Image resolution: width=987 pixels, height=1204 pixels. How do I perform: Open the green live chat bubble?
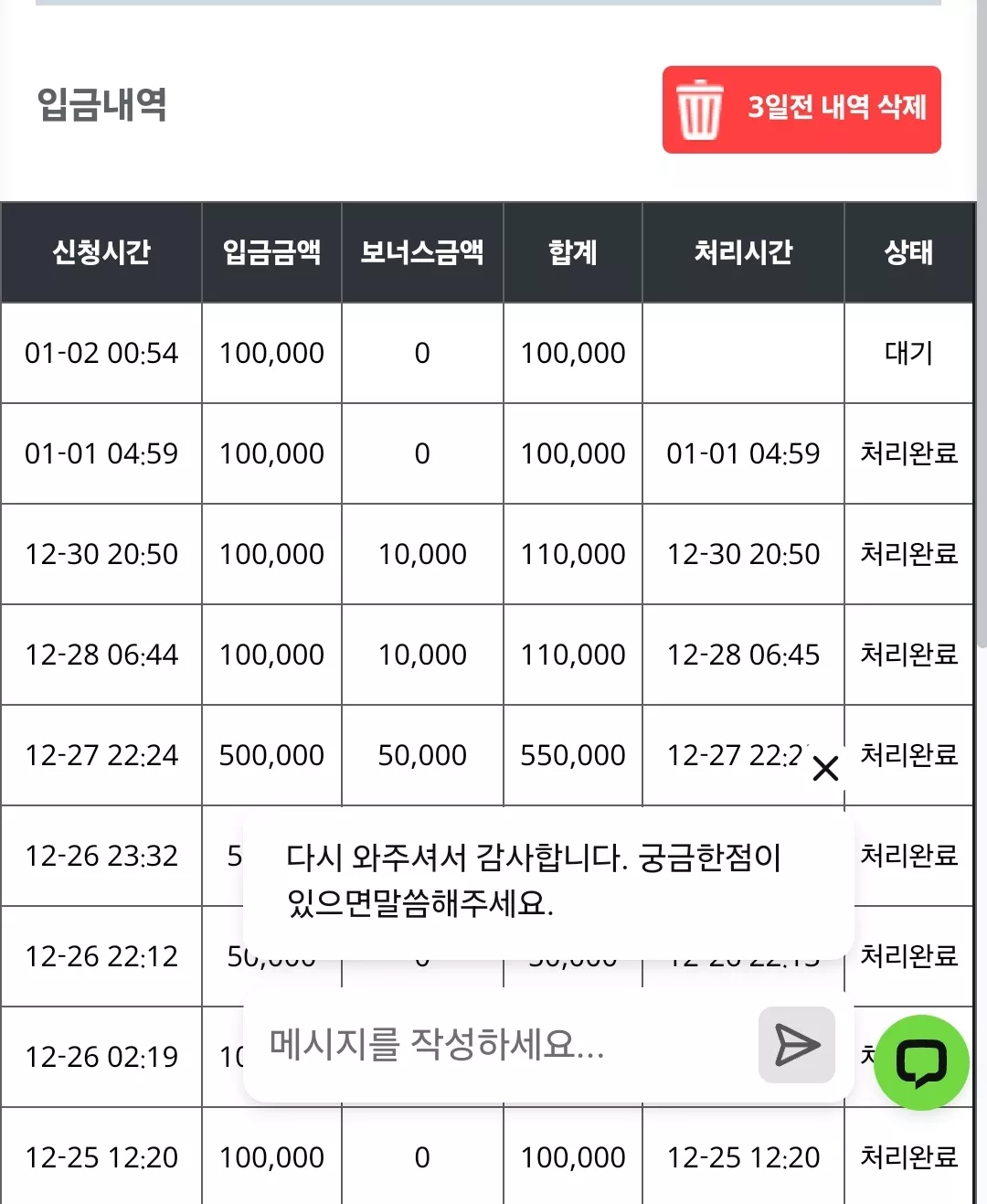point(921,1062)
